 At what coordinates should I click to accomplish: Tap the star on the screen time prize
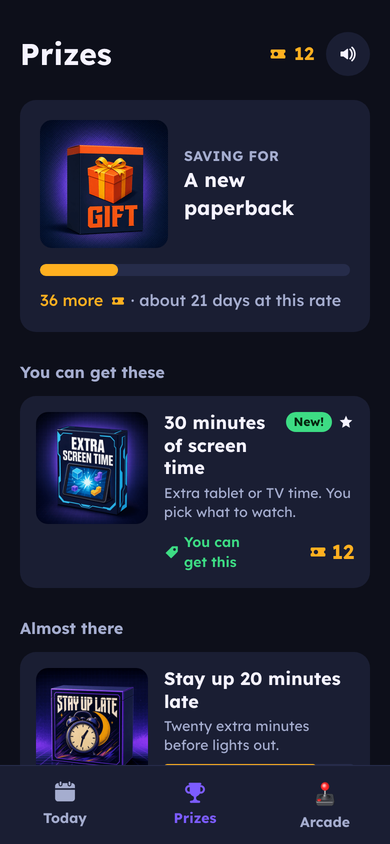[346, 423]
